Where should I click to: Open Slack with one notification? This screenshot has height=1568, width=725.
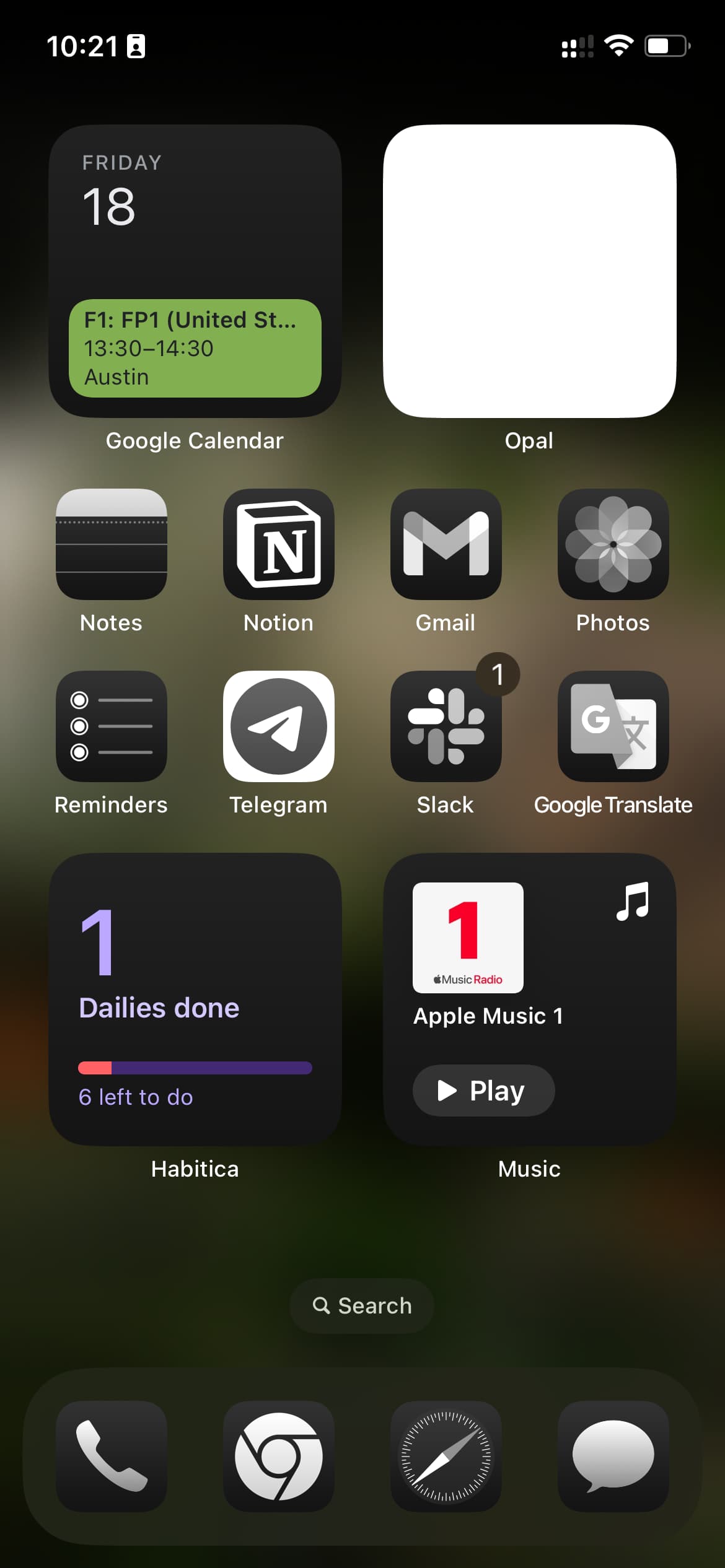(446, 726)
